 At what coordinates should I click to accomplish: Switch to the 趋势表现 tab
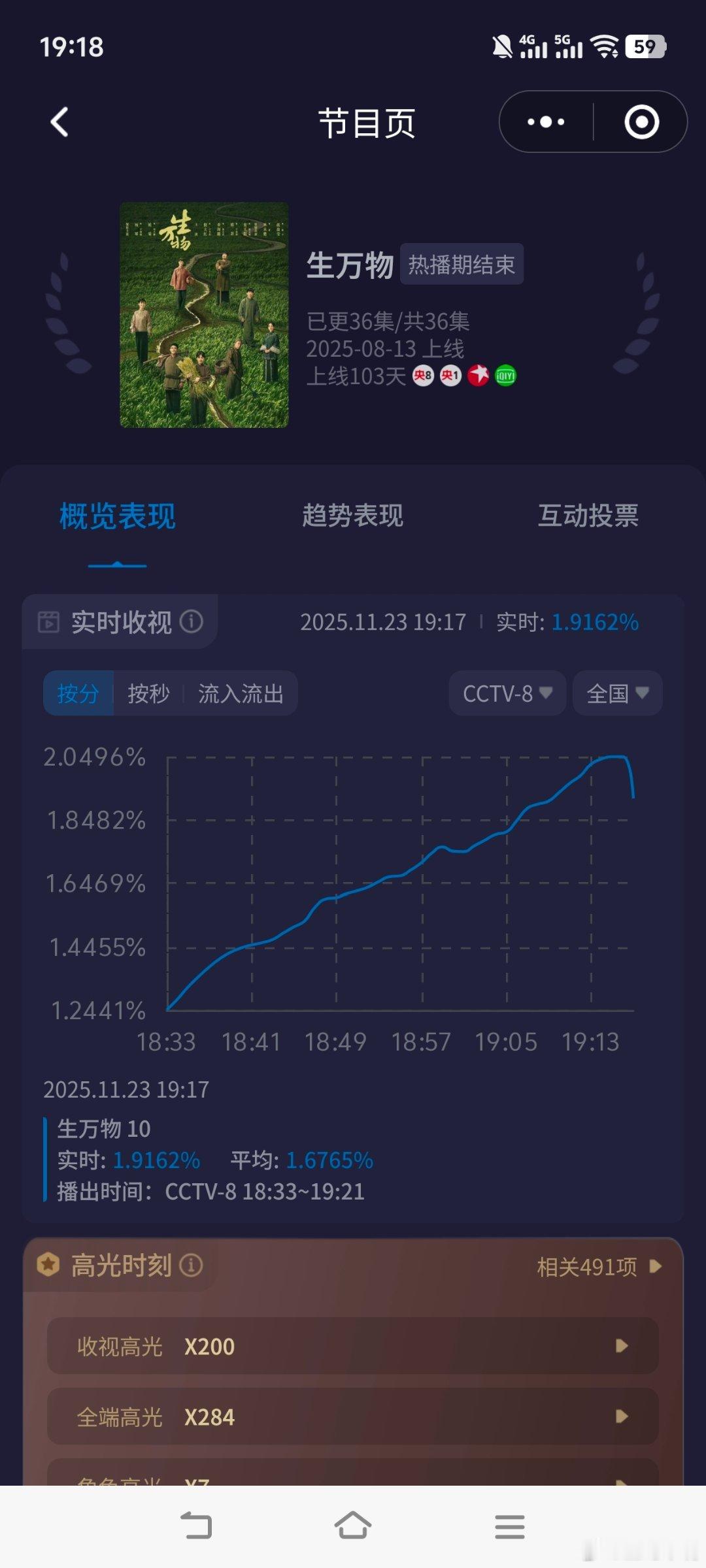pos(354,516)
